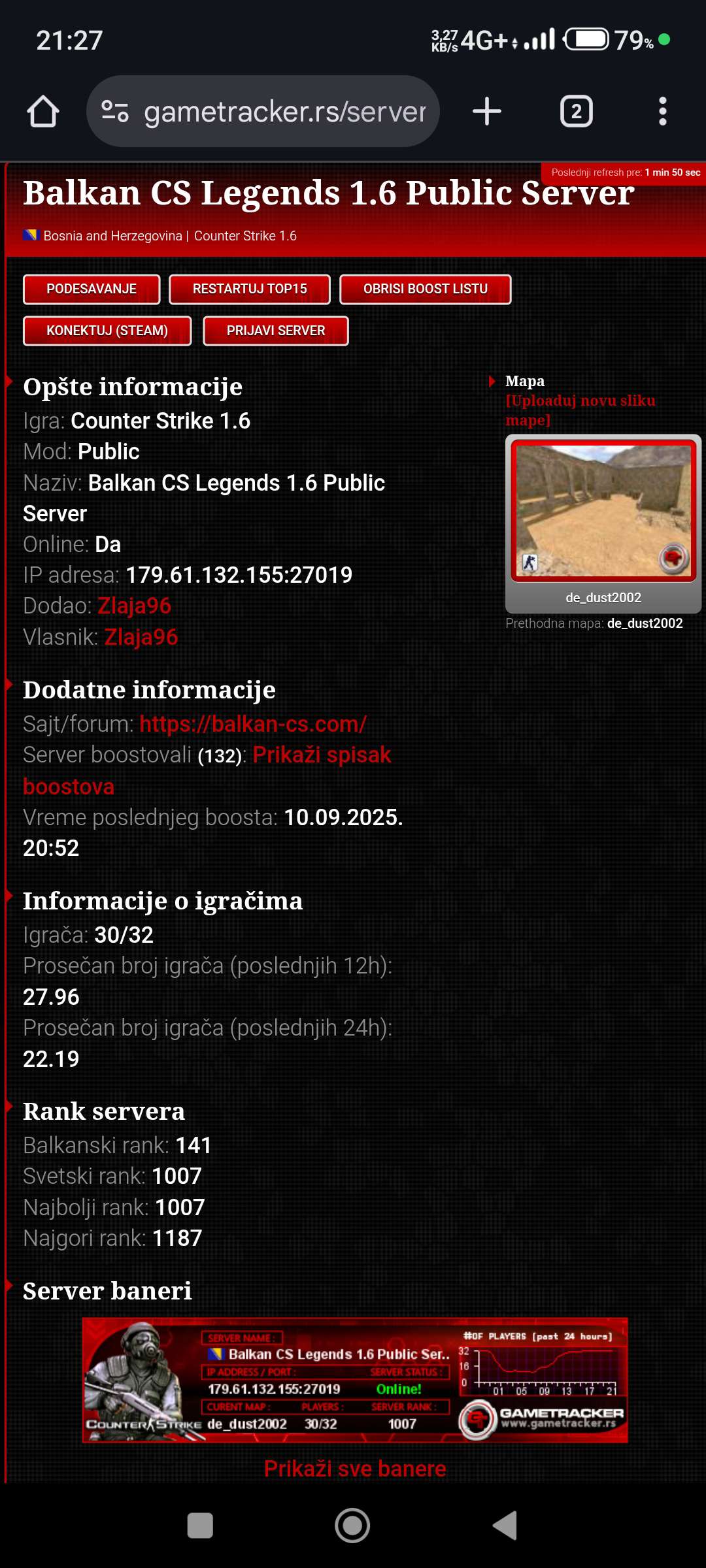Open the Gametracker server banner image
This screenshot has height=1568, width=706.
354,1380
